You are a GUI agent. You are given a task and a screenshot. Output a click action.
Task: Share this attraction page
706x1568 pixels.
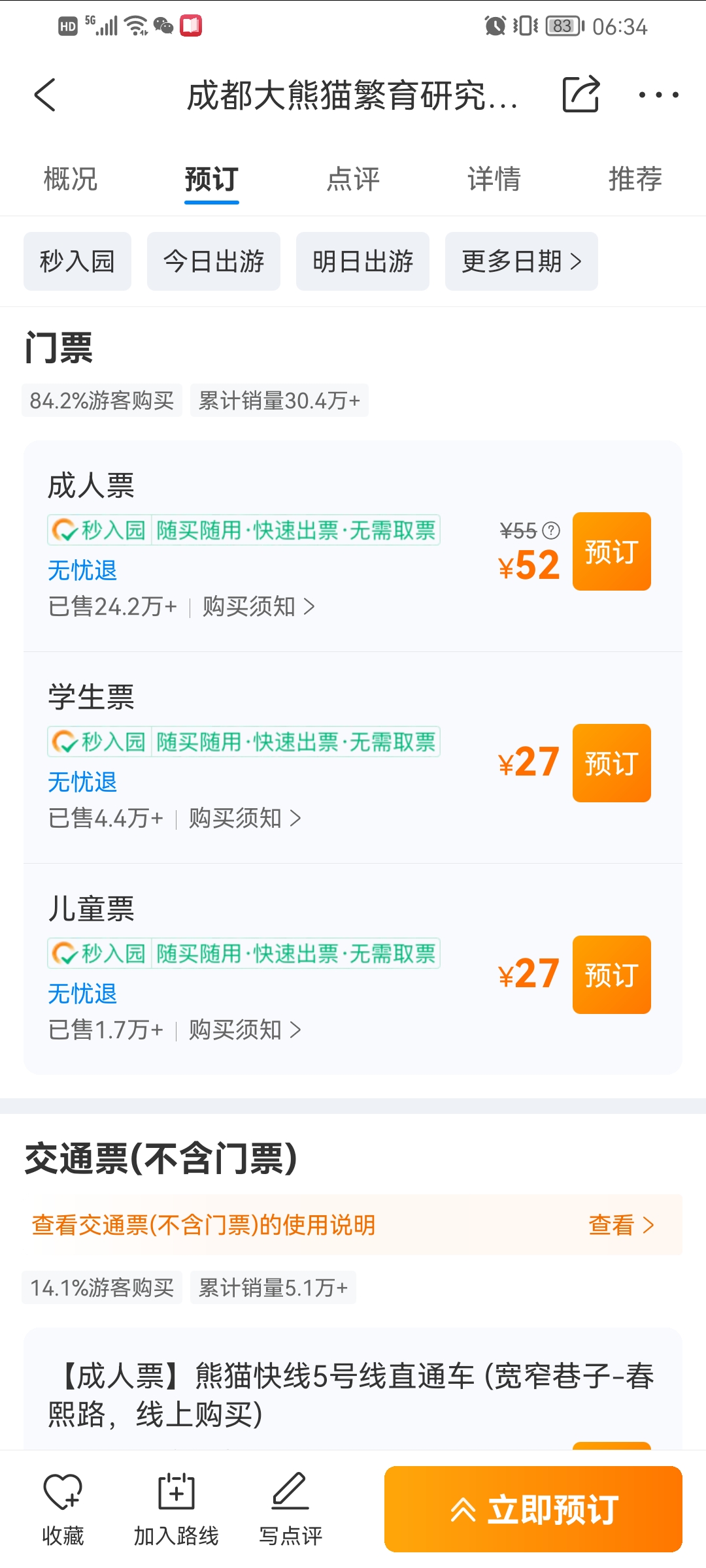pos(581,94)
